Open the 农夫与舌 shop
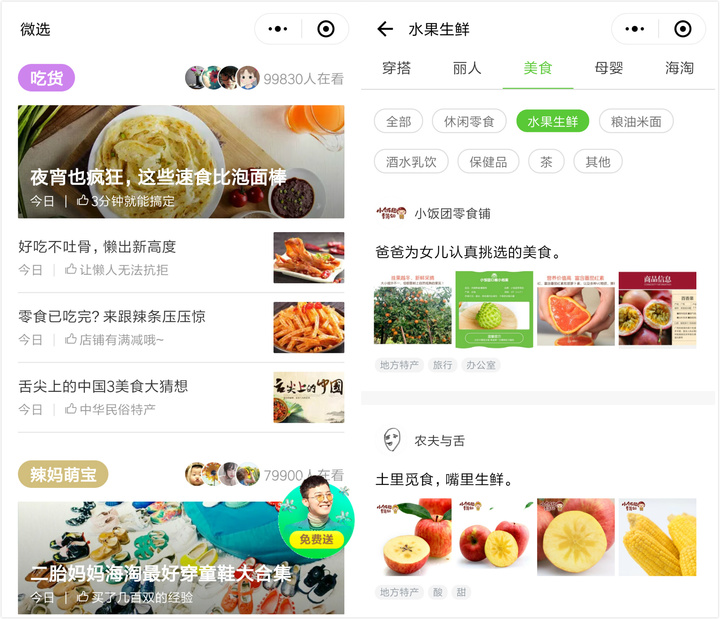Image resolution: width=720 pixels, height=619 pixels. (x=439, y=441)
